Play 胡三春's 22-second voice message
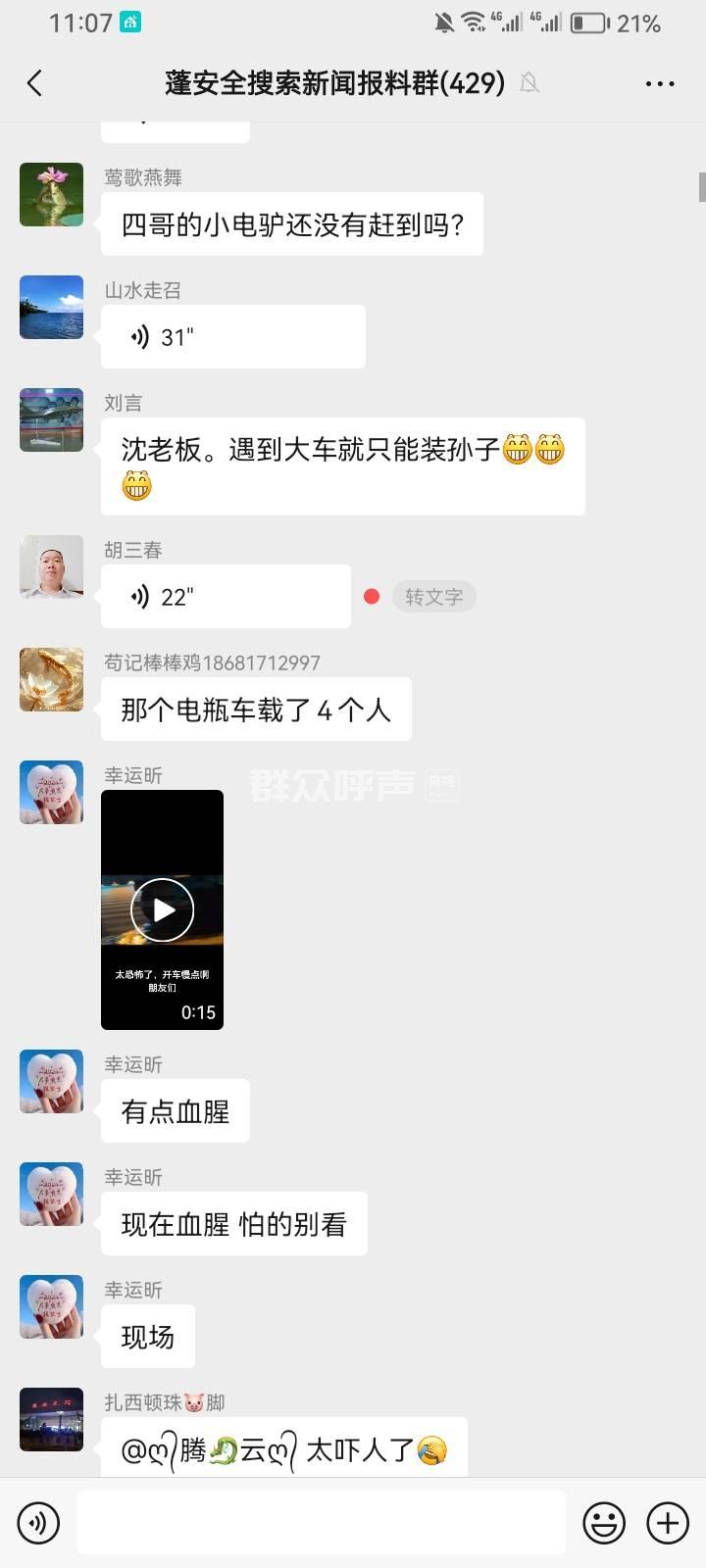 click(x=226, y=597)
